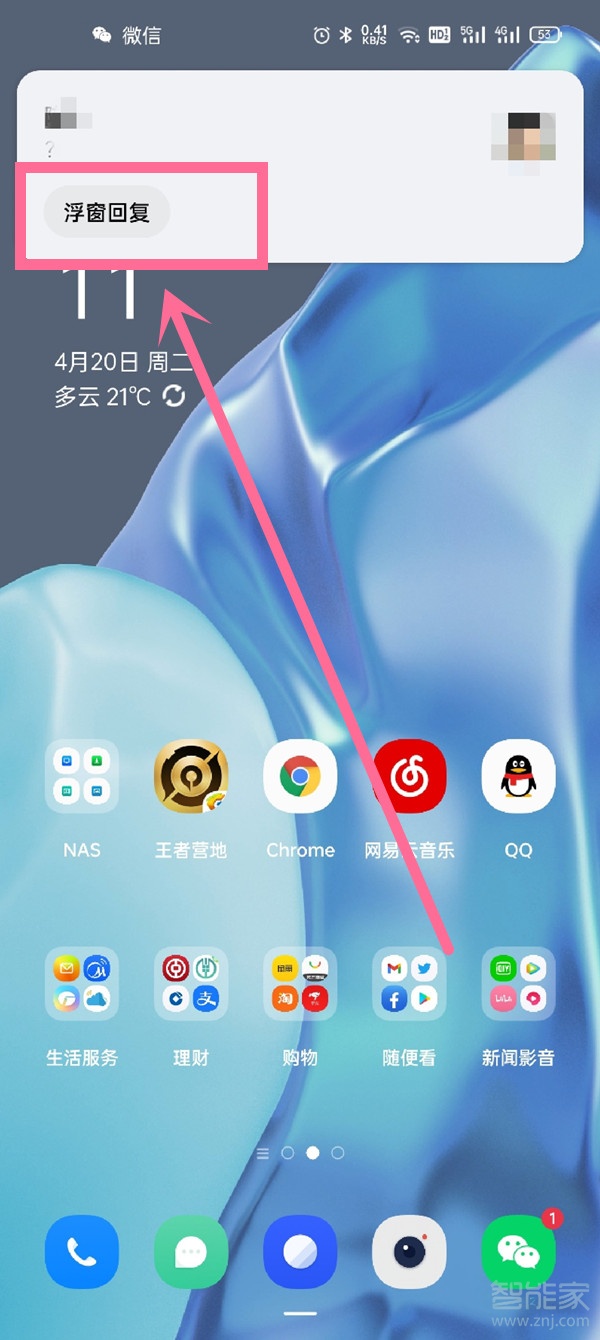The width and height of the screenshot is (600, 1340).
Task: Open QQ app
Action: pyautogui.click(x=518, y=777)
